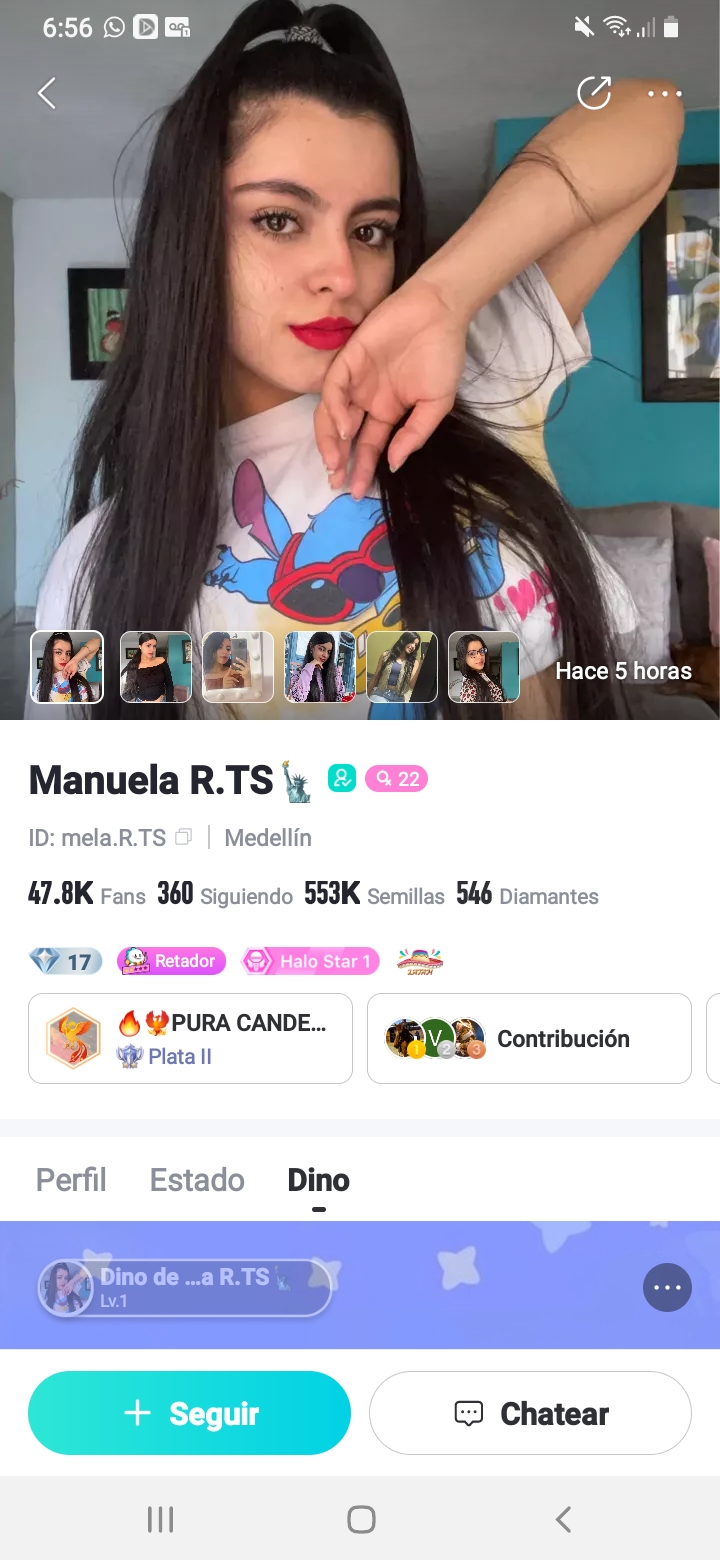The height and width of the screenshot is (1560, 720).
Task: Switch to the Perfil tab
Action: [x=71, y=1180]
